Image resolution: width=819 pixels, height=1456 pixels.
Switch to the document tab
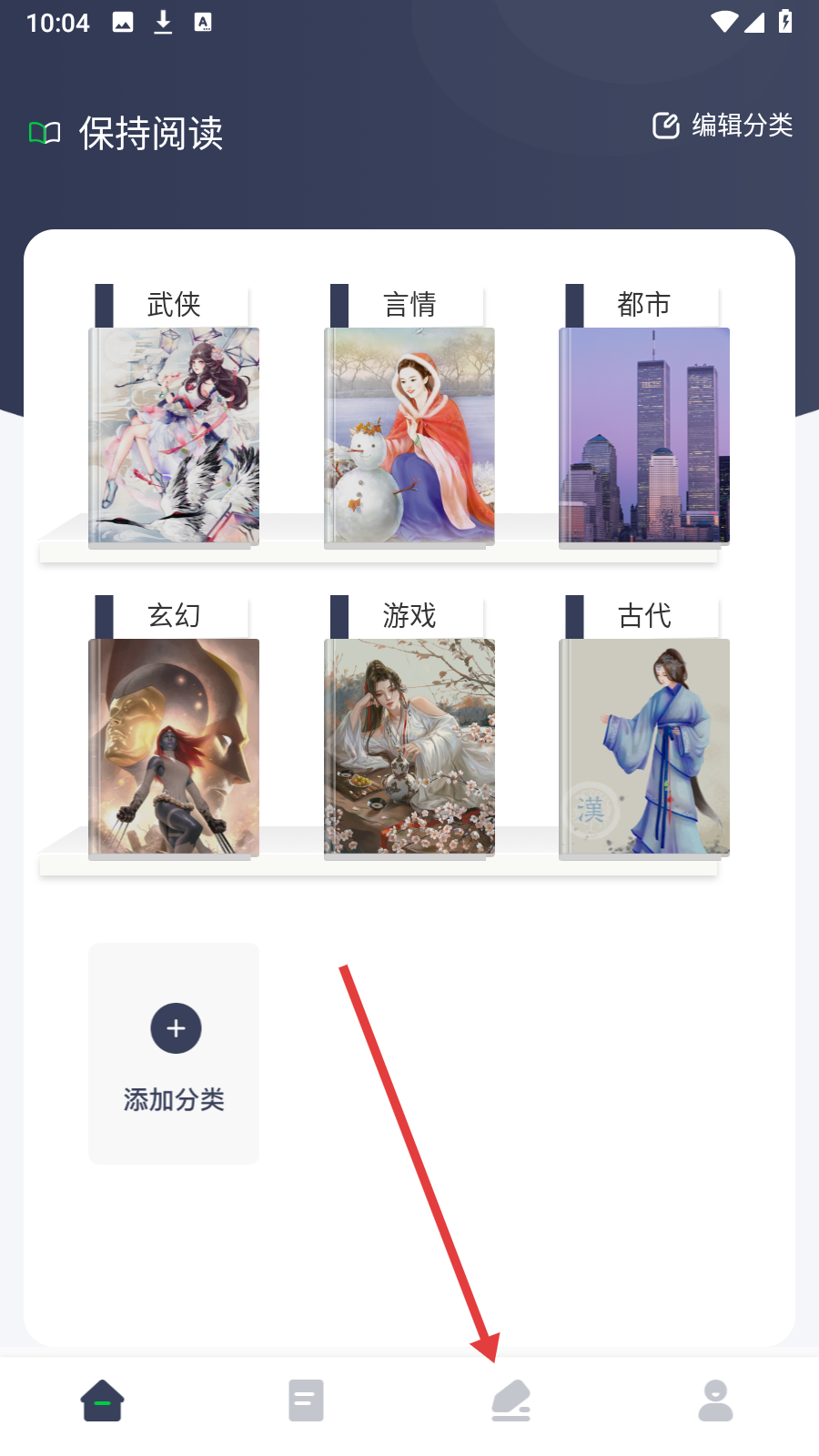[306, 1400]
